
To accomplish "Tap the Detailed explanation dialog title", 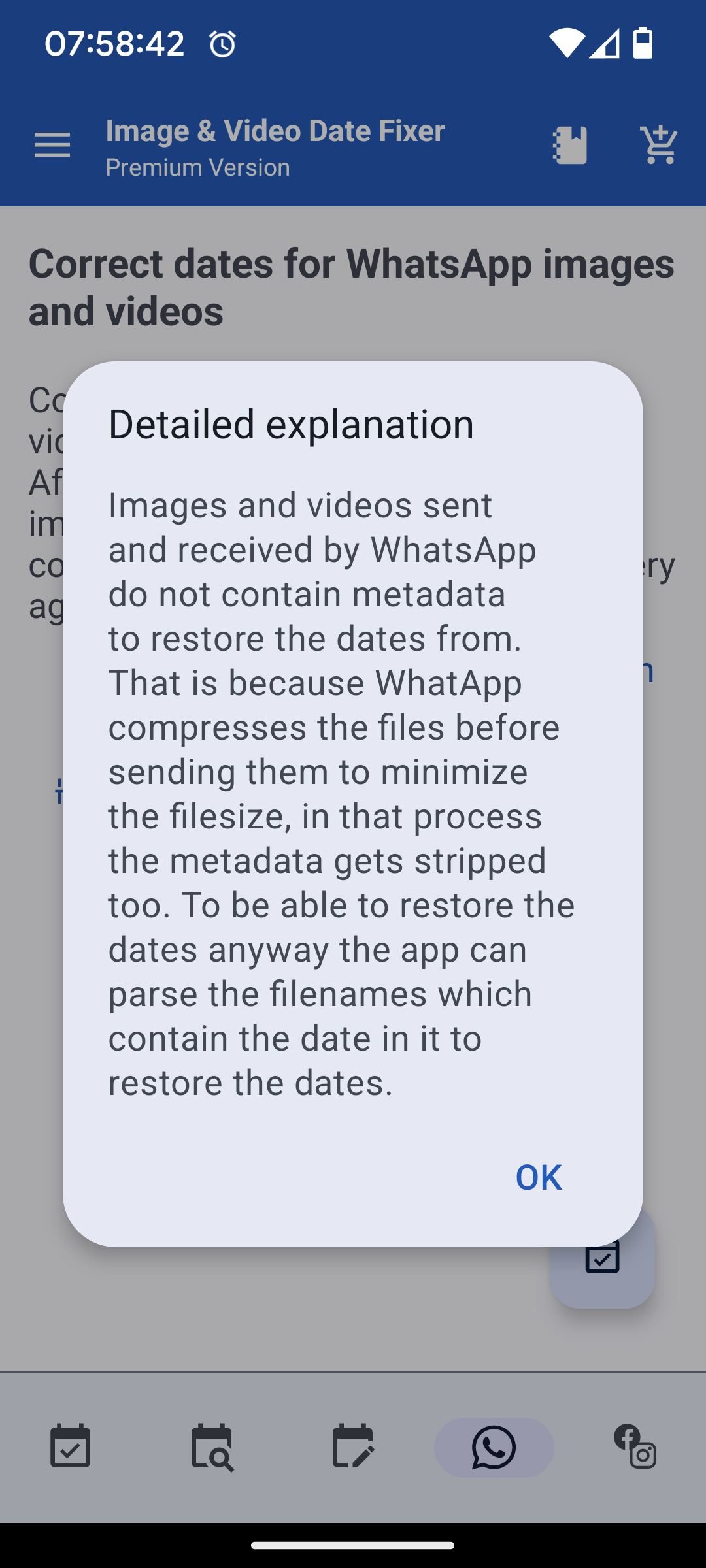I will (x=290, y=424).
